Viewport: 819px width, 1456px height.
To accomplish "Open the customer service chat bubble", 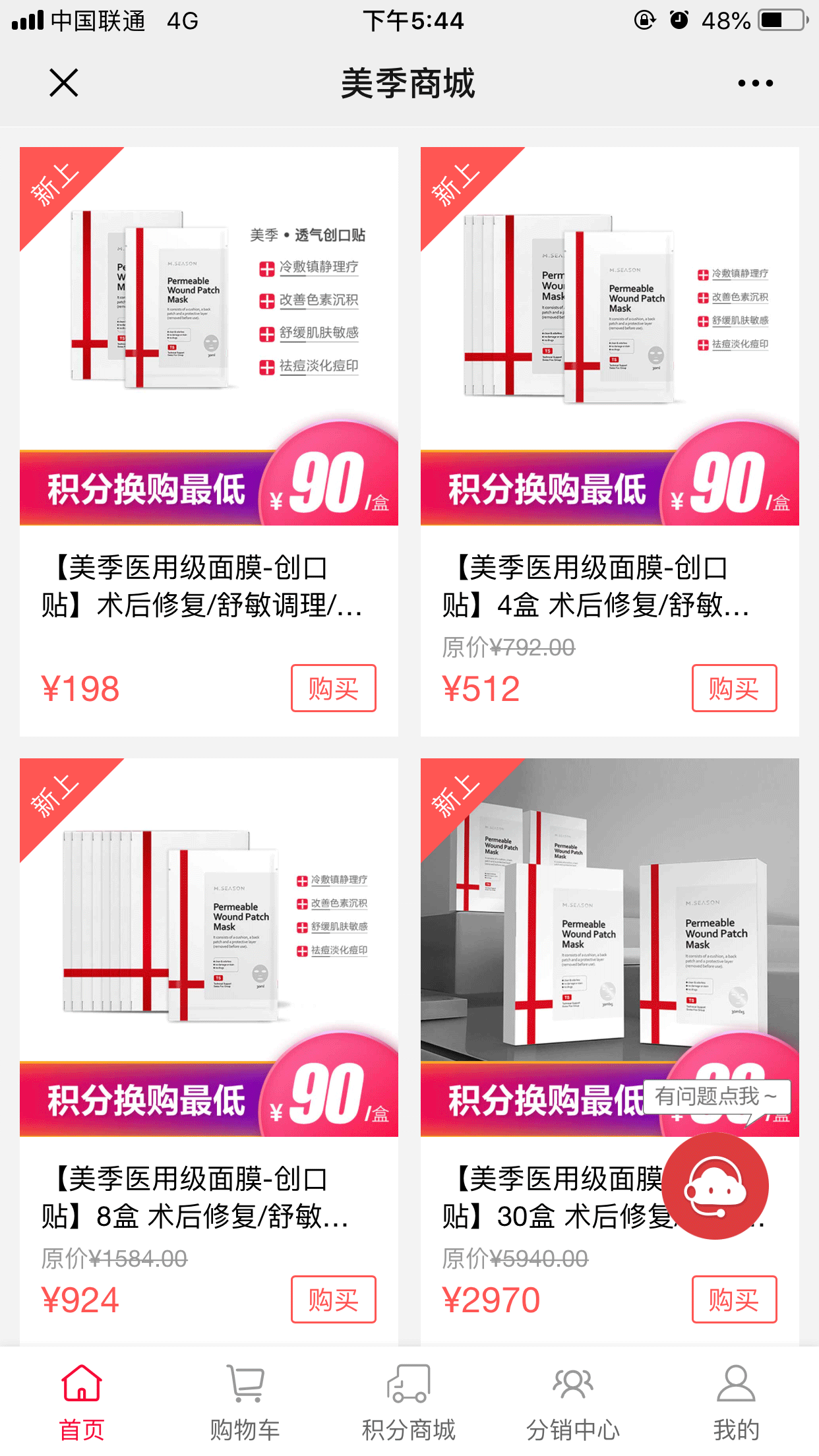I will point(715,1186).
